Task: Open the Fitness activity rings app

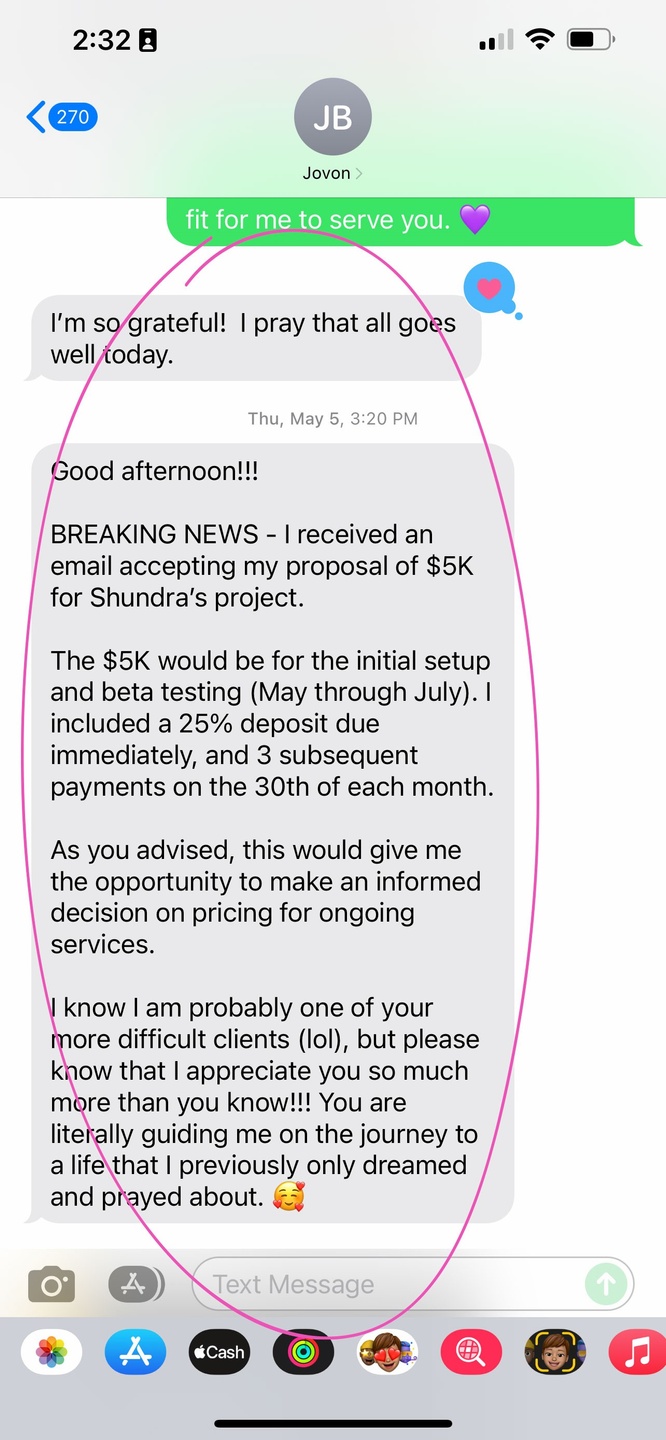Action: (303, 1353)
